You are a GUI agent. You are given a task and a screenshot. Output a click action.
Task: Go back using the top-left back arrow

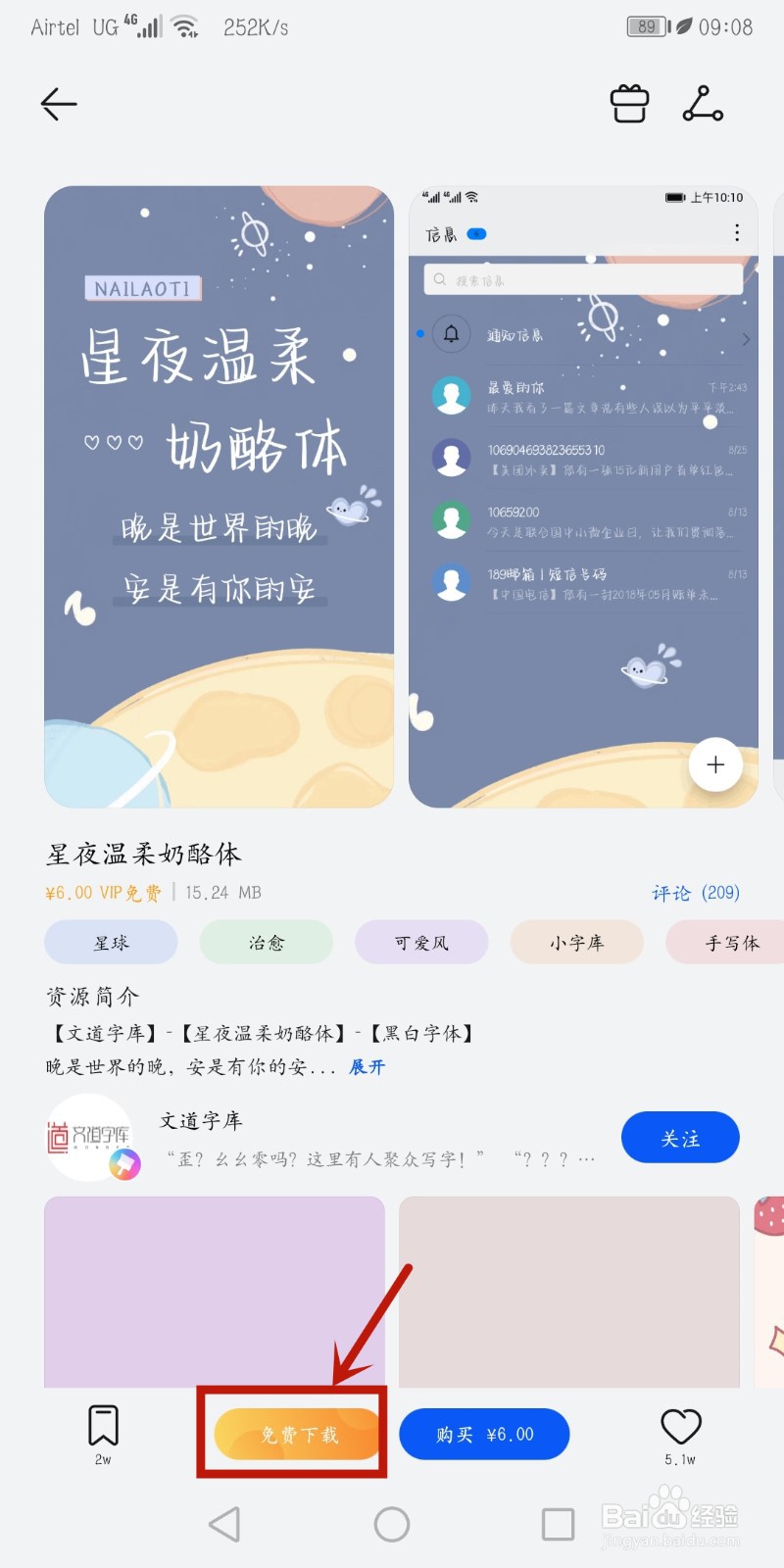coord(57,104)
